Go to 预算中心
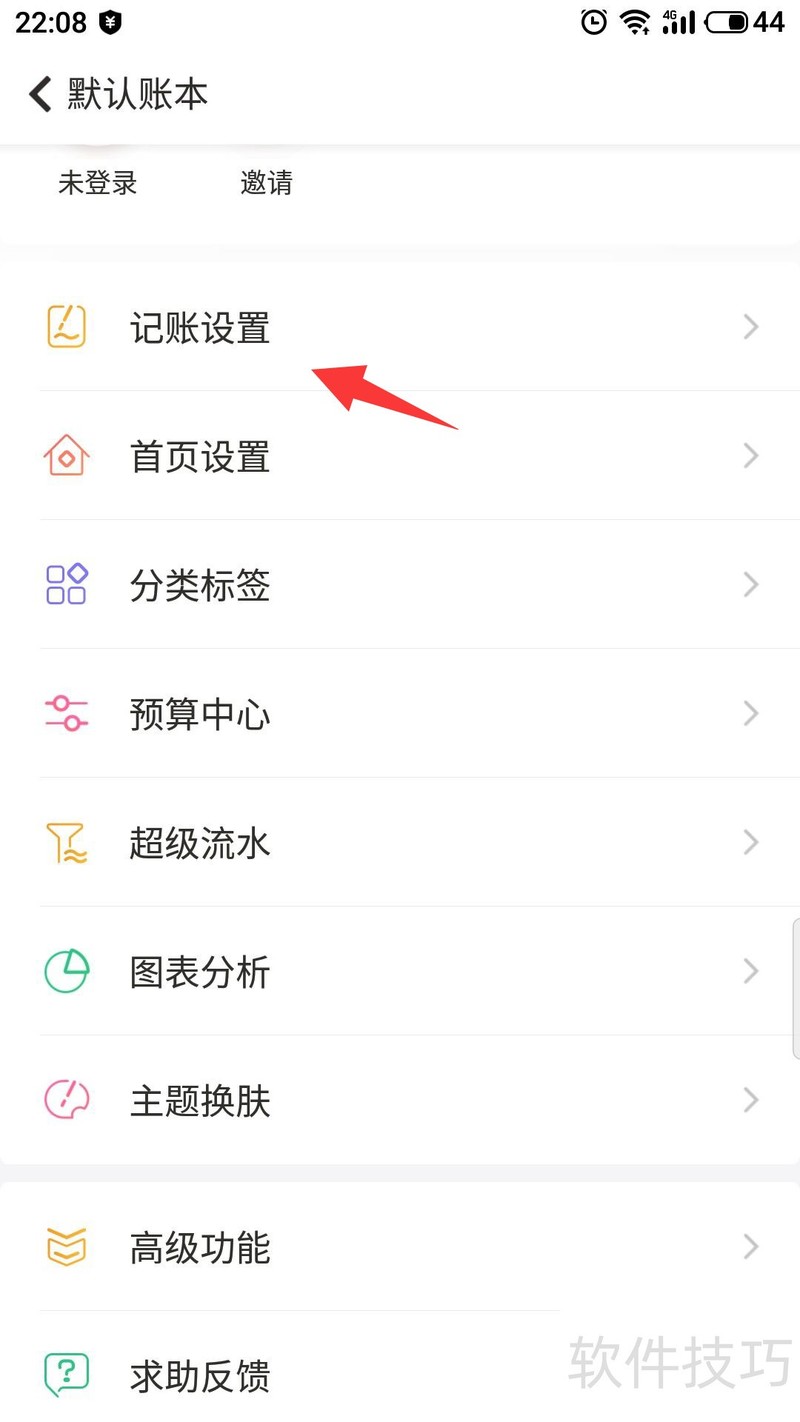The width and height of the screenshot is (800, 1422). pyautogui.click(x=400, y=714)
